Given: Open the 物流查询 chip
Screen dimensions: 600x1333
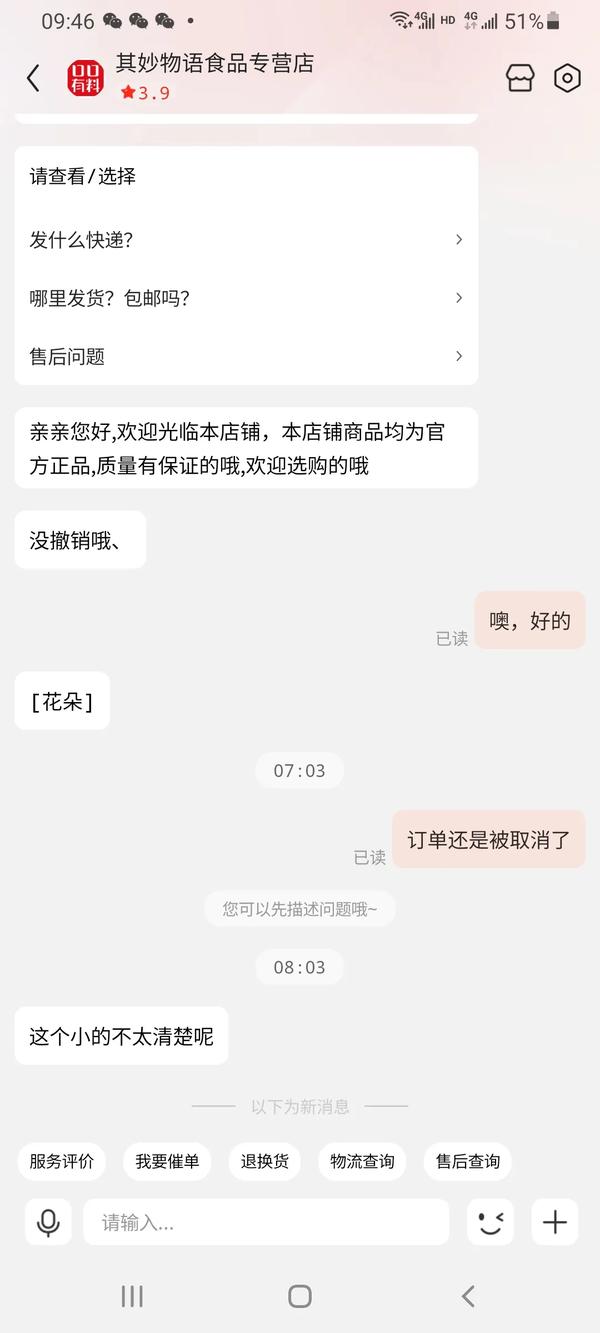Looking at the screenshot, I should [362, 1161].
